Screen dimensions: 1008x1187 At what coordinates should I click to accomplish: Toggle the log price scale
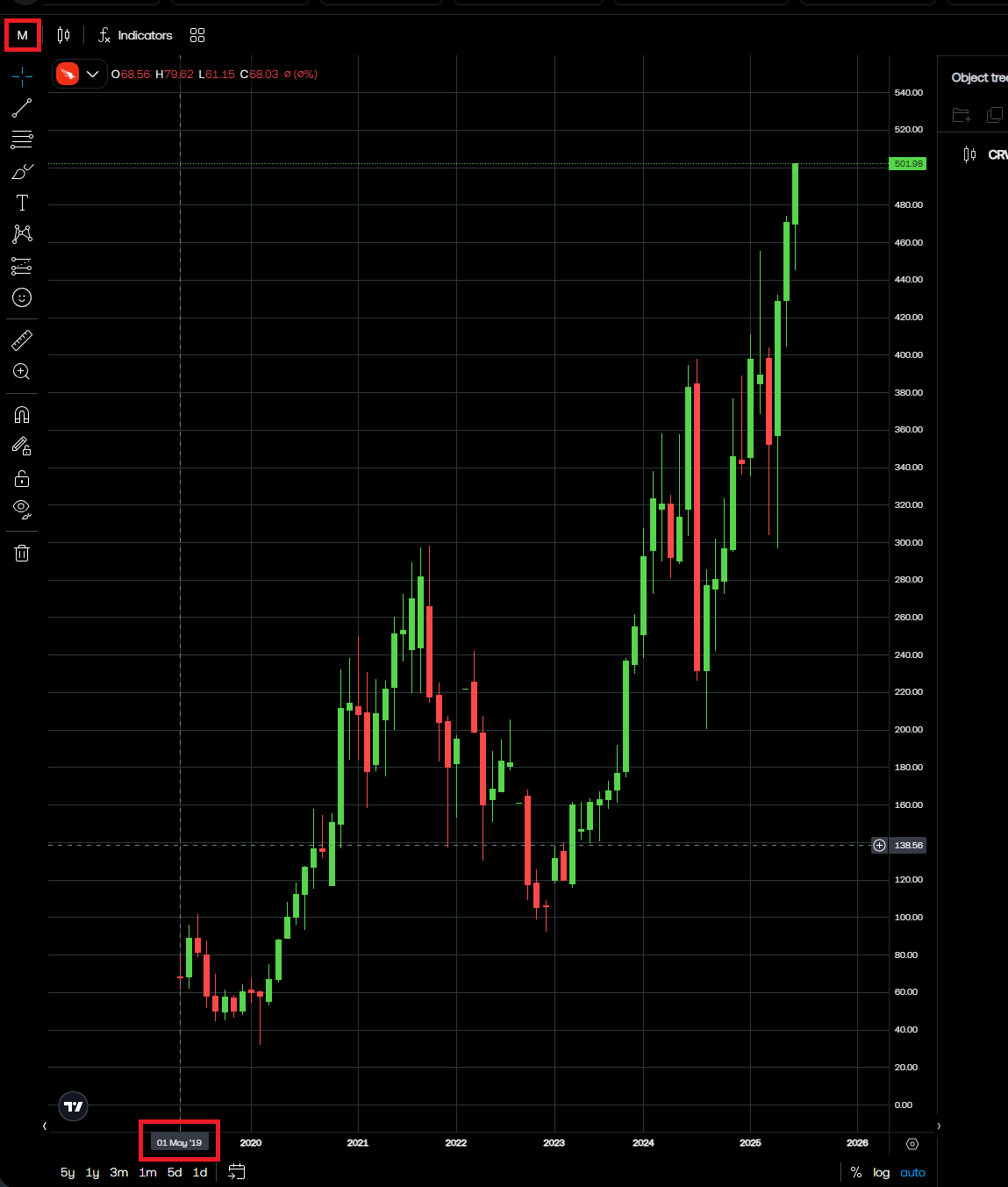click(881, 1172)
